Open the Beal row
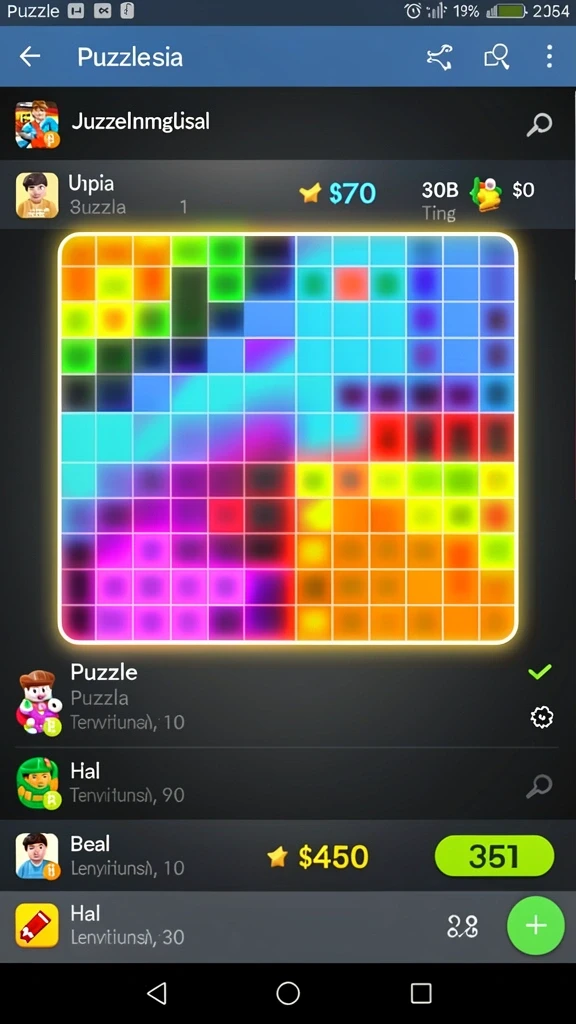The width and height of the screenshot is (576, 1024). tap(288, 856)
